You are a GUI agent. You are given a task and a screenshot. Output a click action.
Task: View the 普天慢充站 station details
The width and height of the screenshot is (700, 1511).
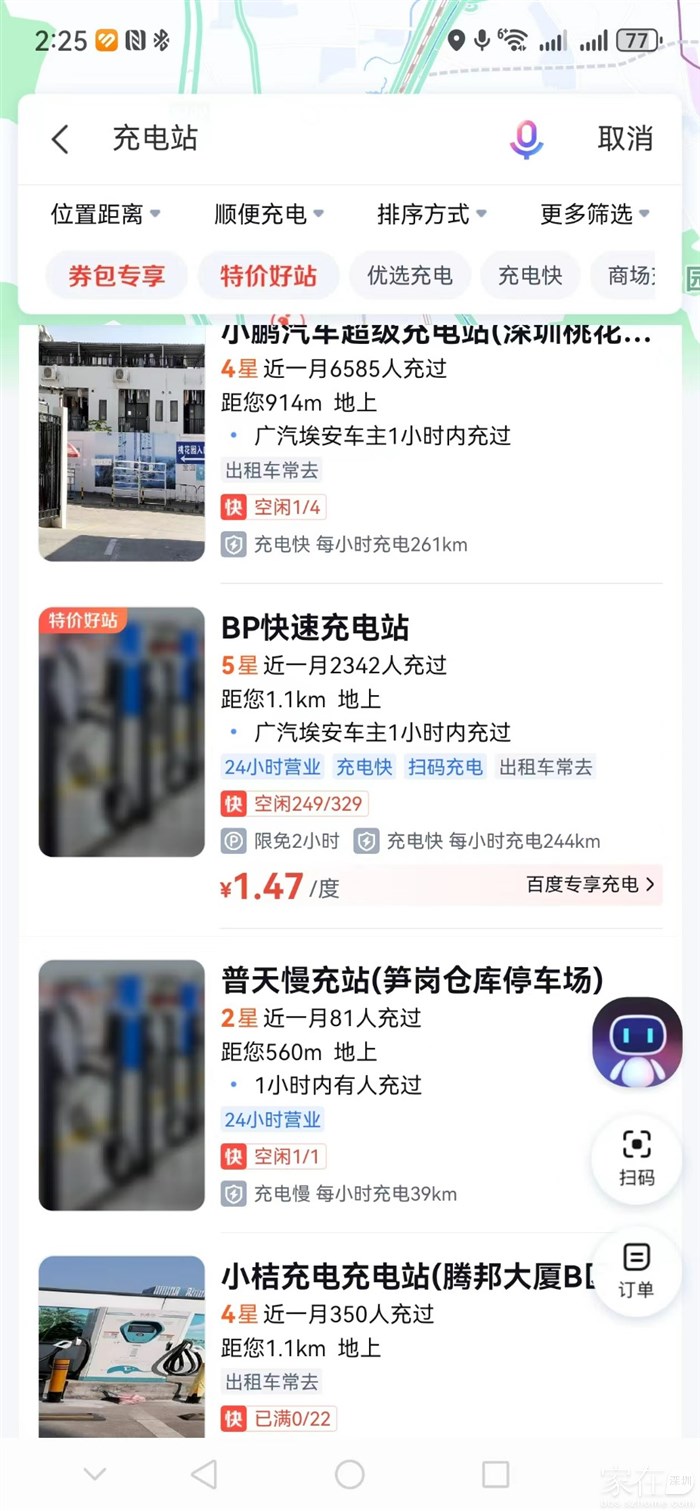pos(412,981)
